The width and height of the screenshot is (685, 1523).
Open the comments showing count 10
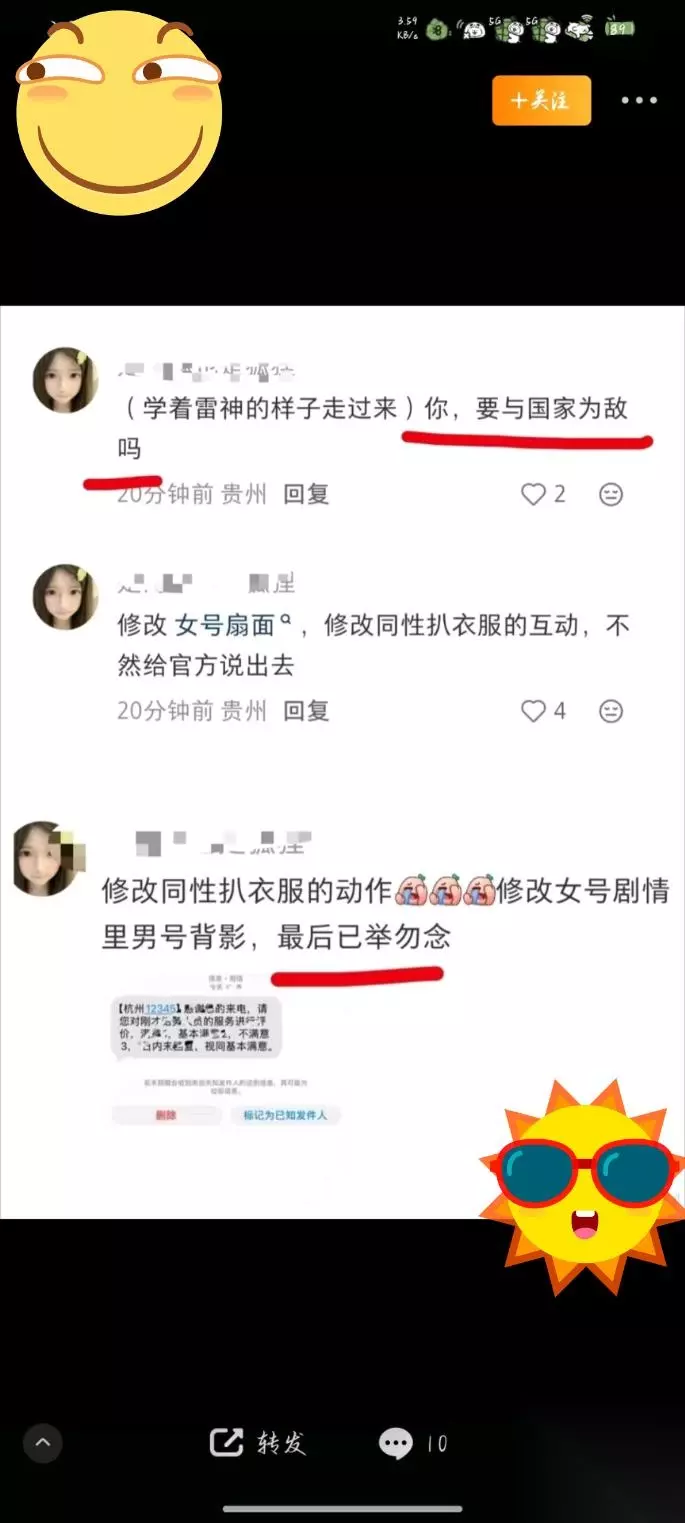click(x=413, y=1443)
